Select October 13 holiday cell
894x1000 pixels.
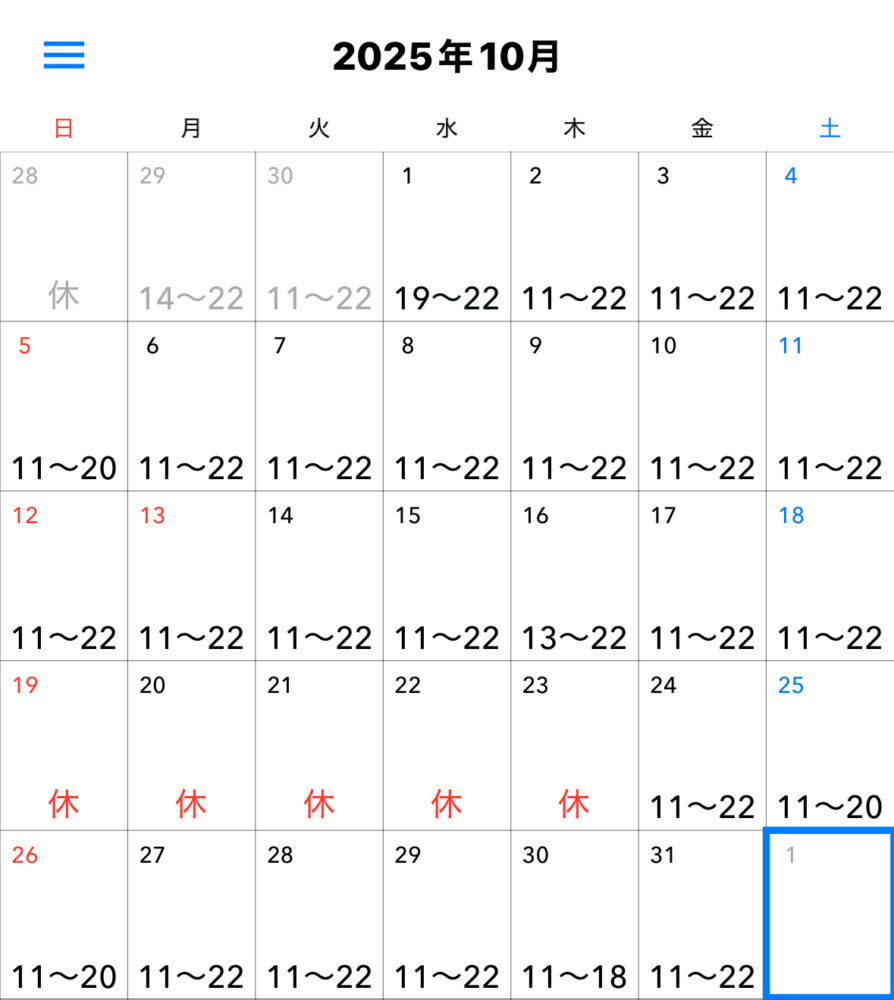pos(191,576)
